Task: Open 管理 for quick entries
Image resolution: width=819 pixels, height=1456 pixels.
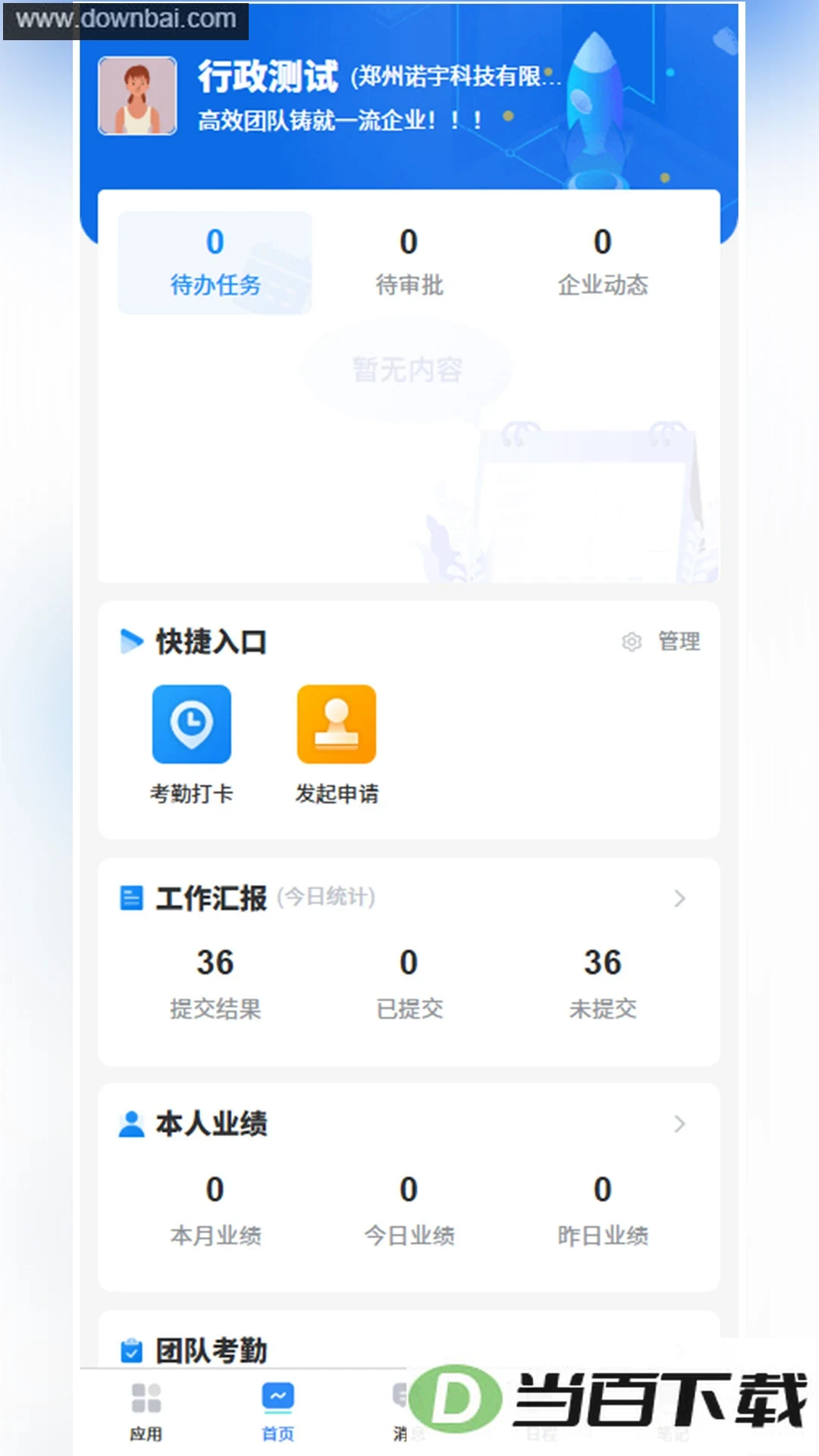Action: click(x=661, y=642)
